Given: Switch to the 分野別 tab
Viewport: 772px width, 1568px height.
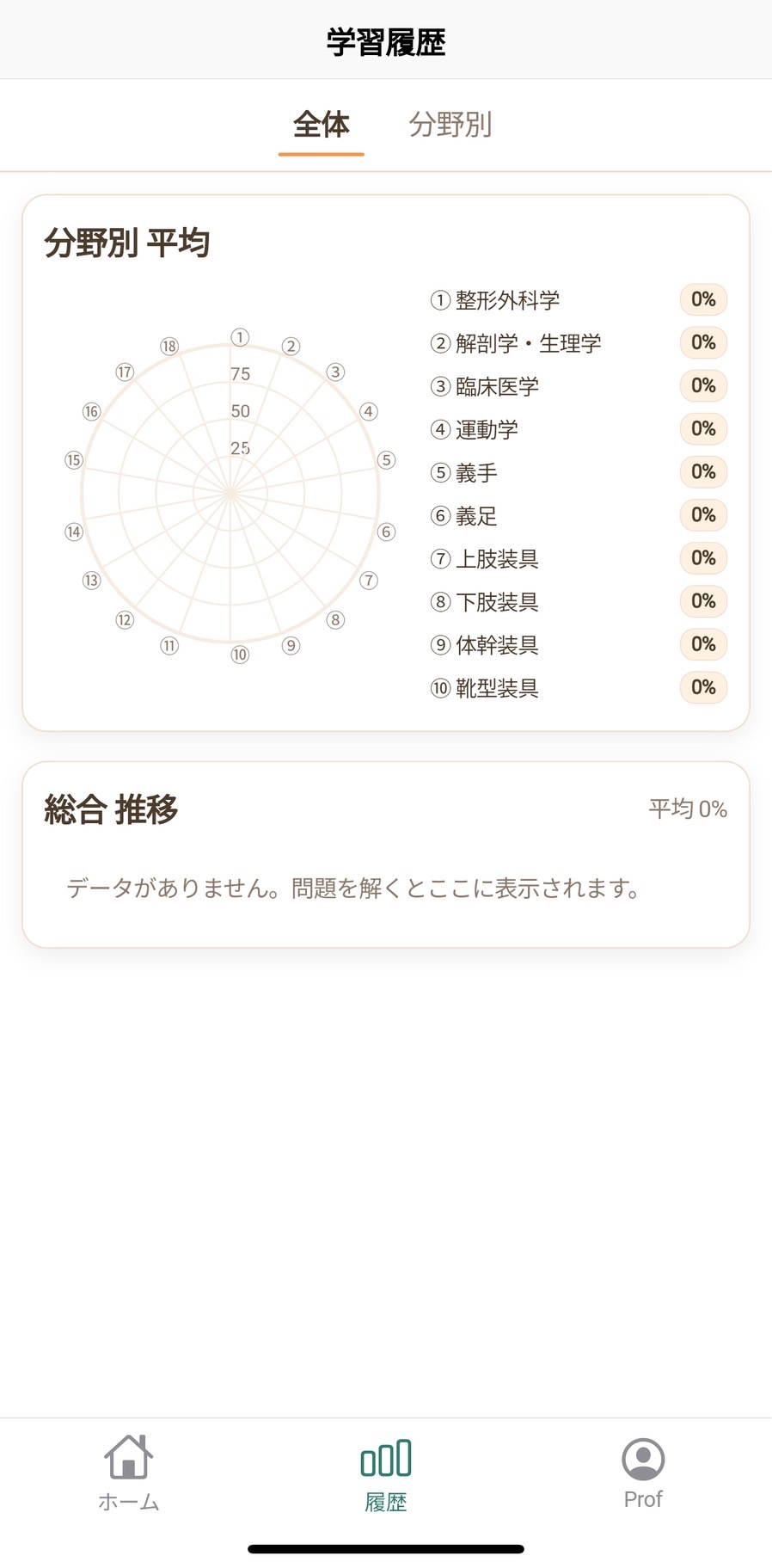Looking at the screenshot, I should 453,124.
